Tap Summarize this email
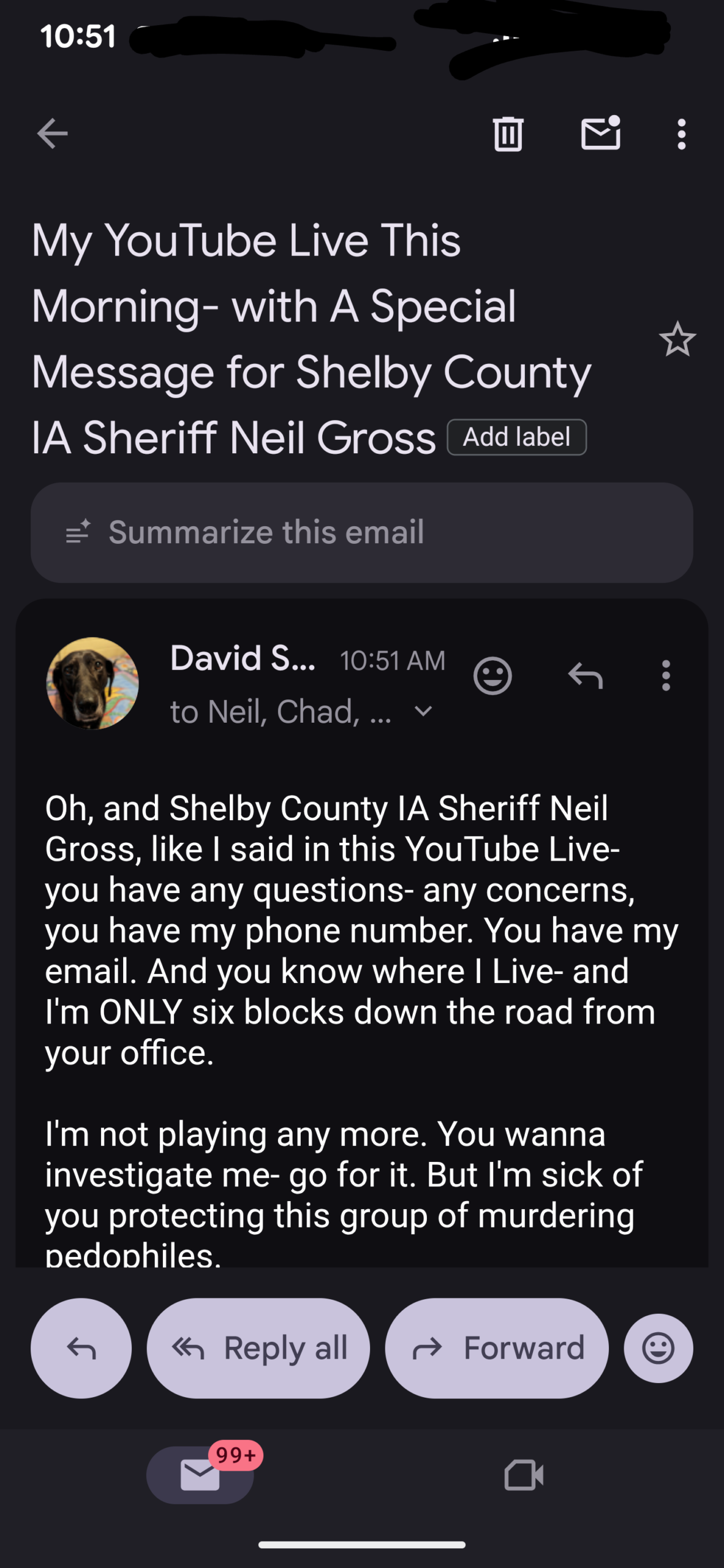The image size is (724, 1568). click(361, 532)
